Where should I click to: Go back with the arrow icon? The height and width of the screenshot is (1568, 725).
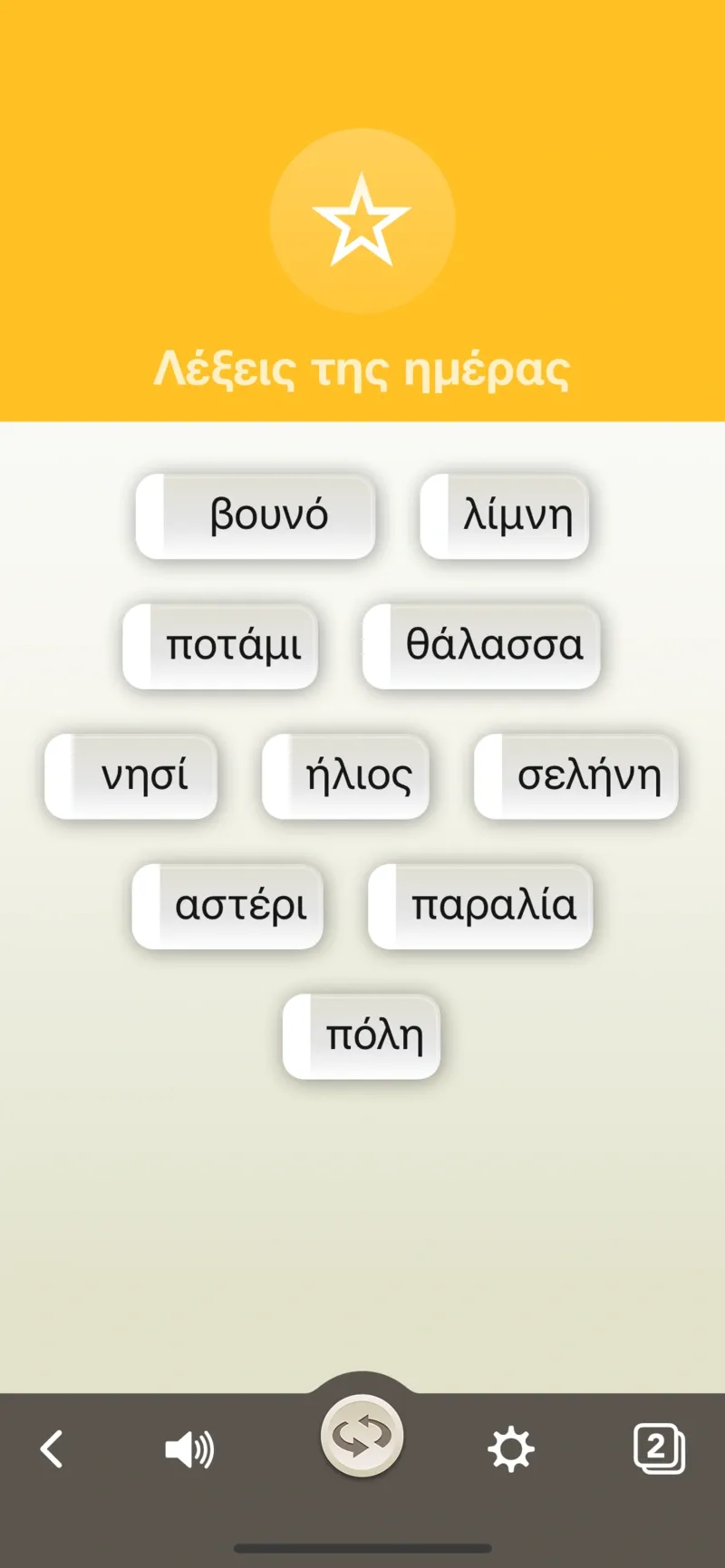click(x=53, y=1448)
